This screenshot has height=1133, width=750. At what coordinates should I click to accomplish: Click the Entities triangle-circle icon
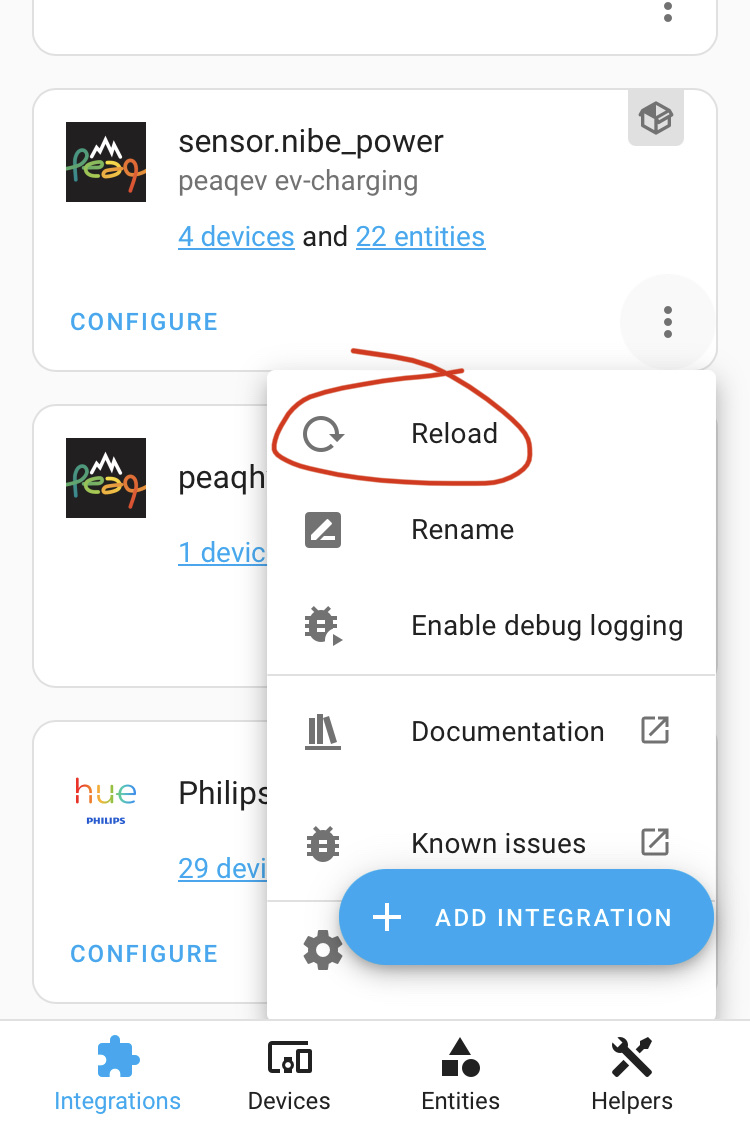pyautogui.click(x=460, y=1057)
